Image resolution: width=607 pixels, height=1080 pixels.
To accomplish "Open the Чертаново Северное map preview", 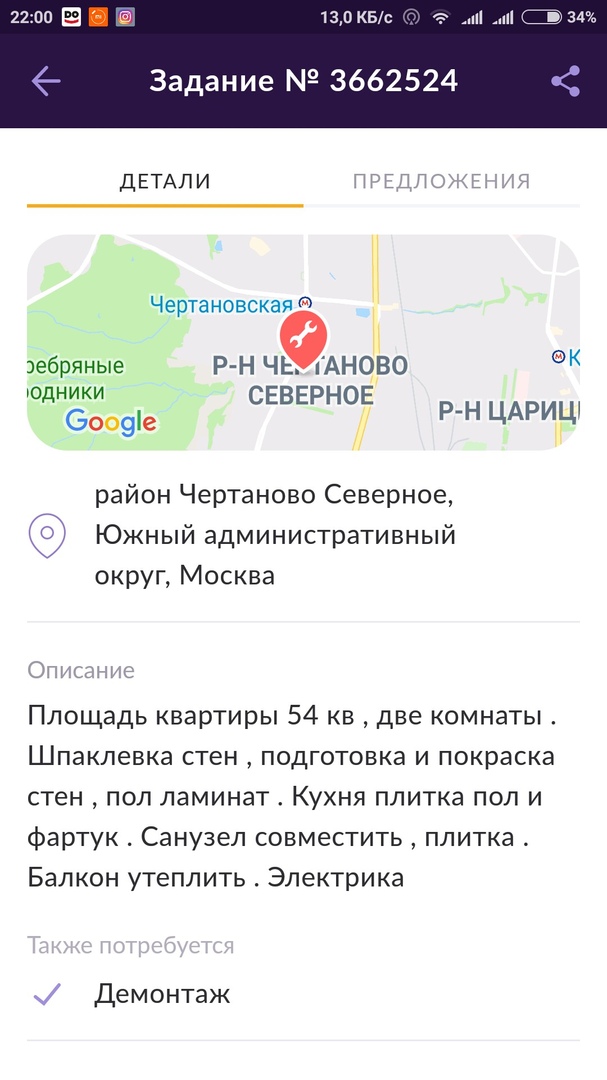I will coord(303,342).
